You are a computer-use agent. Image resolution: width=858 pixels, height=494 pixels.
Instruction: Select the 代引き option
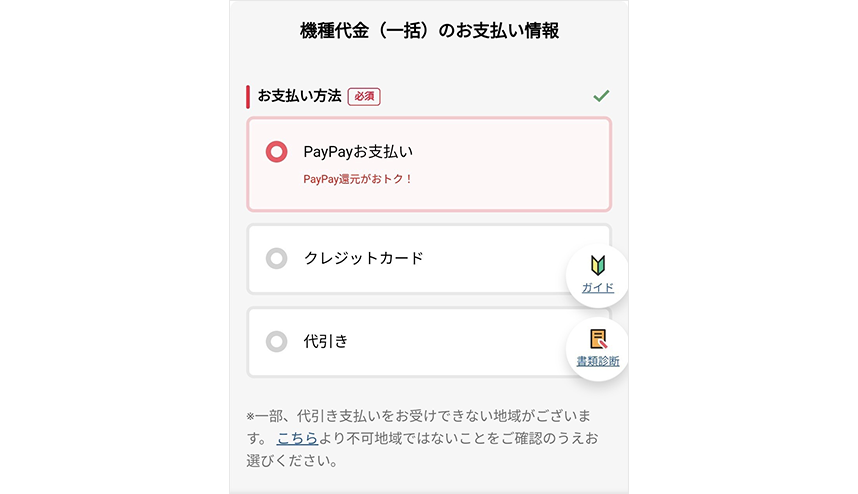coord(277,342)
